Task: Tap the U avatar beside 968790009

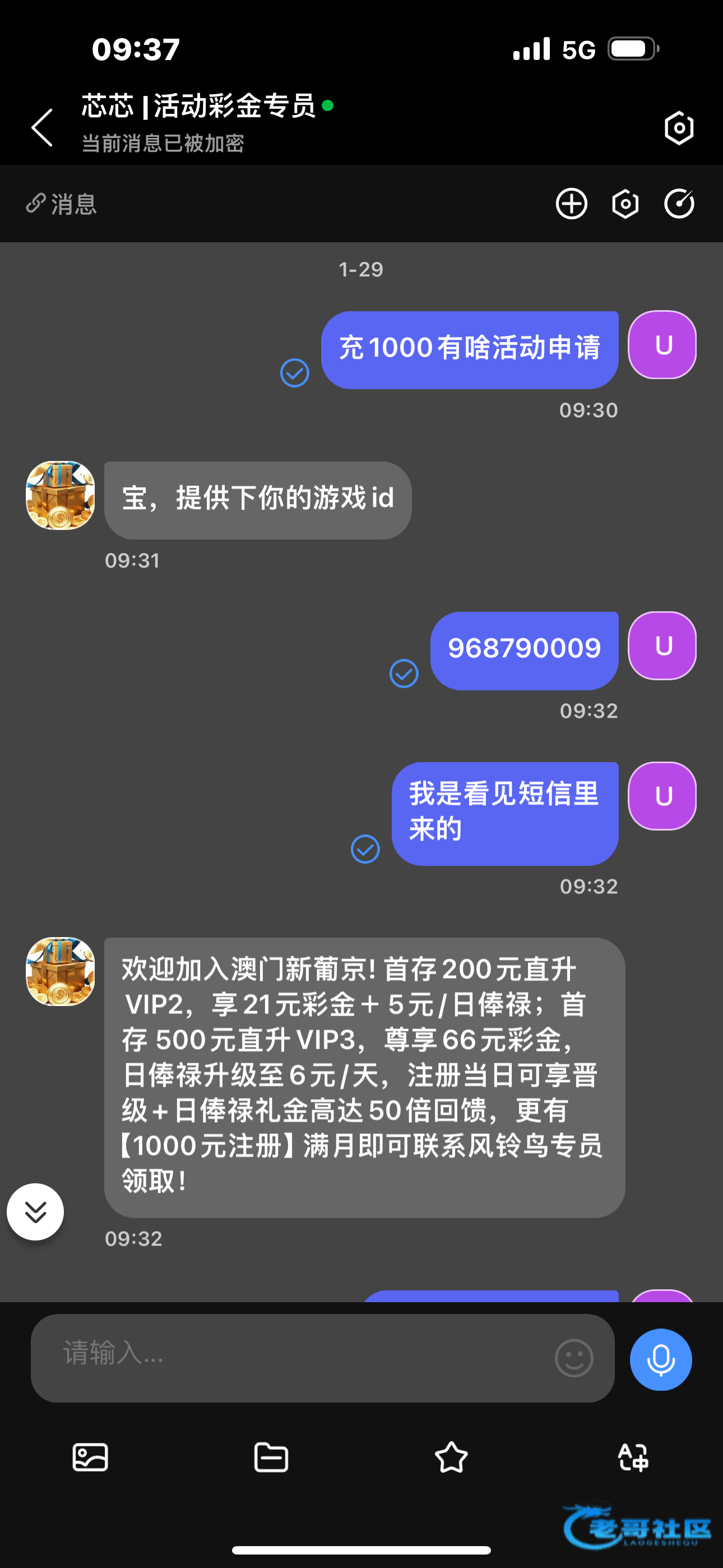Action: tap(662, 646)
